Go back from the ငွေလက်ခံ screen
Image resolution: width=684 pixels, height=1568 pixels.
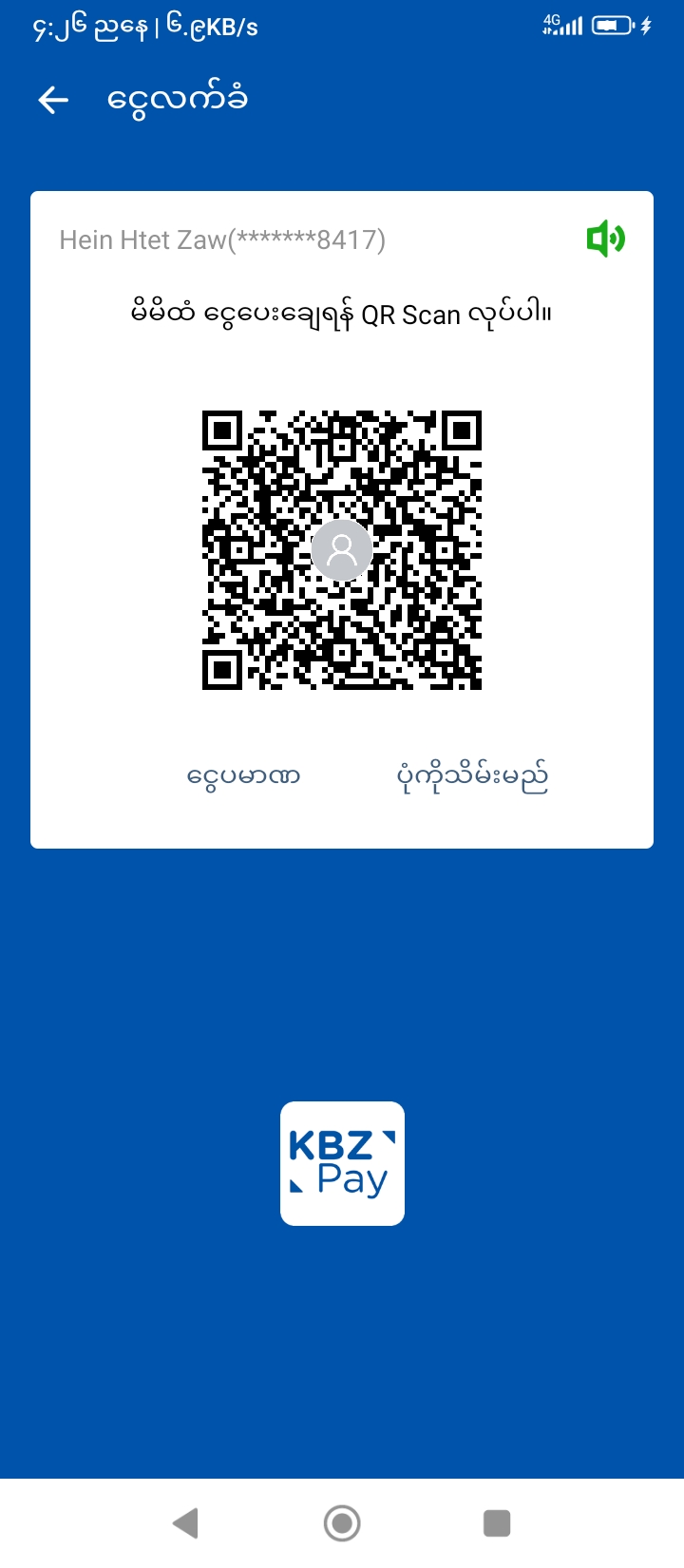tap(53, 100)
